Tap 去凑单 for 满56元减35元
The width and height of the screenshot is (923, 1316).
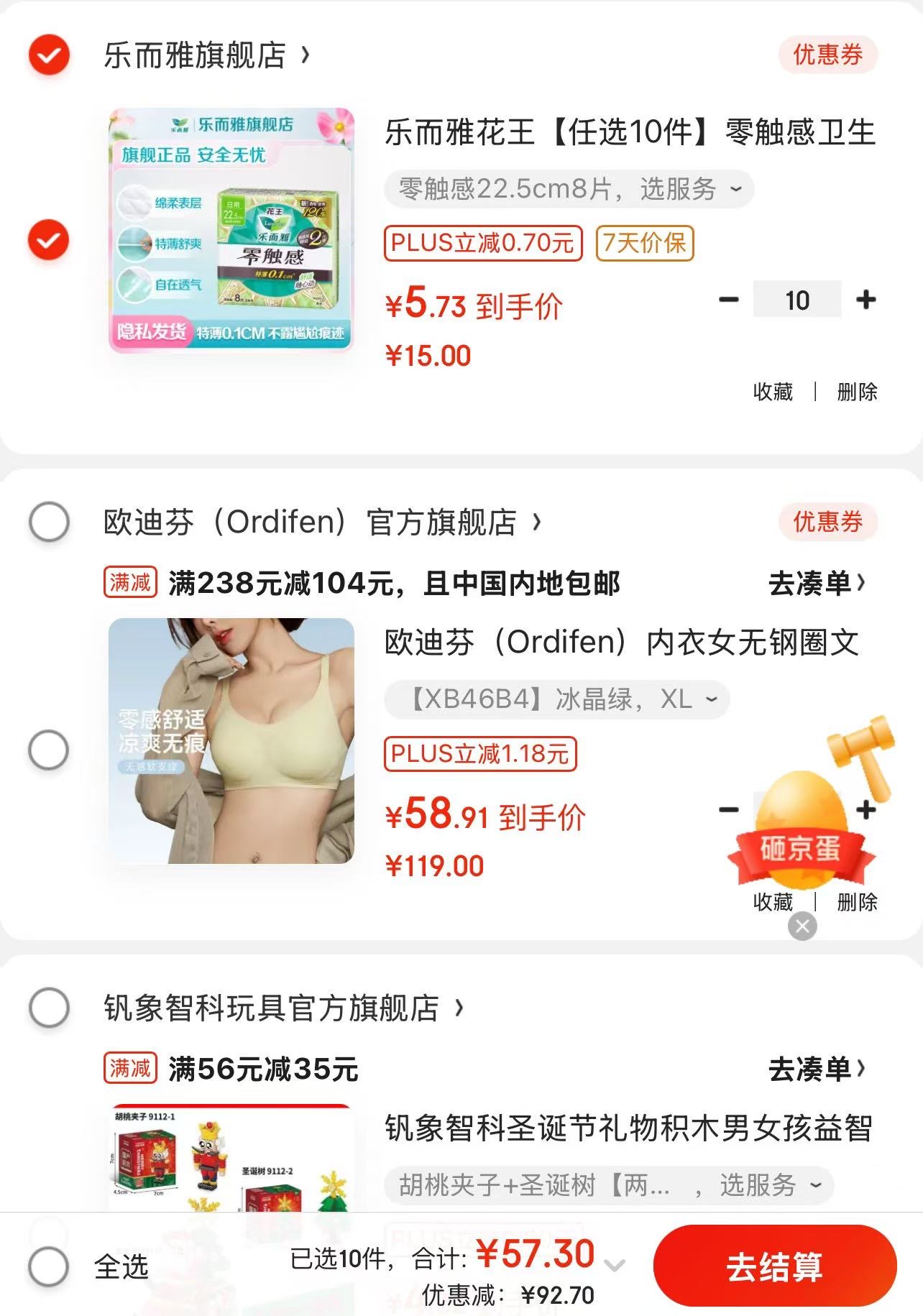816,1069
